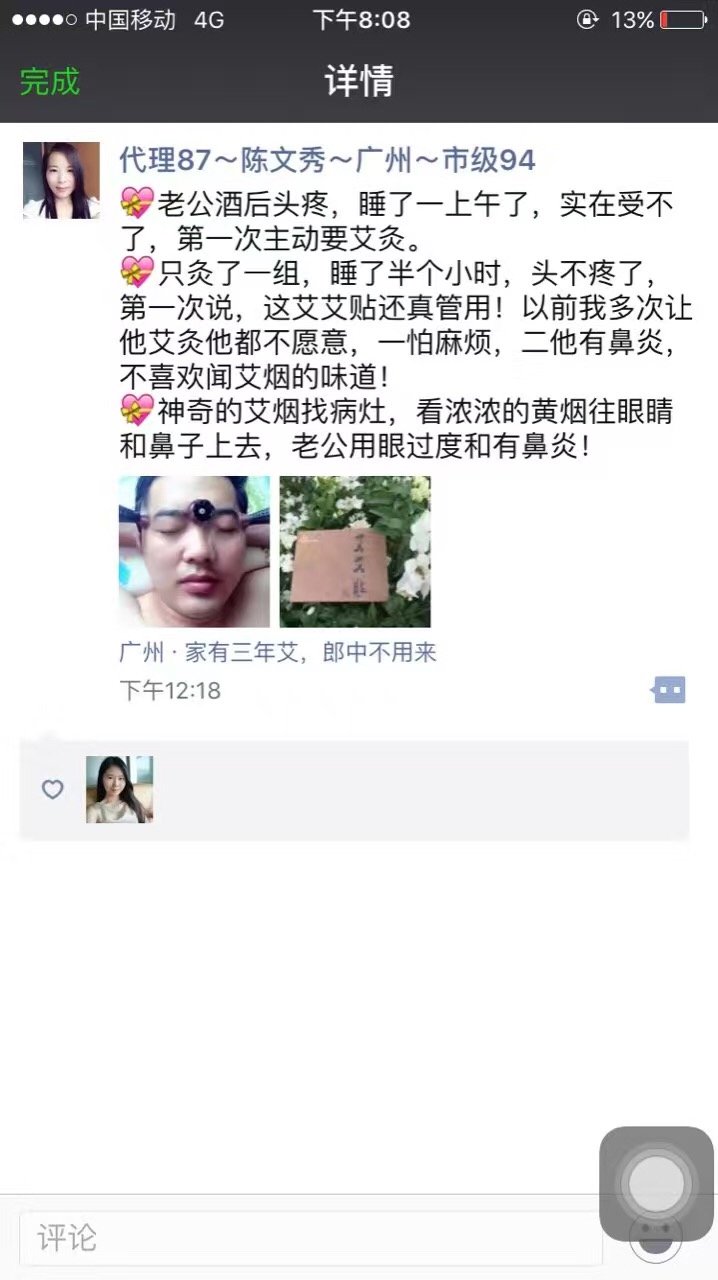This screenshot has width=718, height=1280.
Task: Open the poster's profile avatar
Action: 61,180
